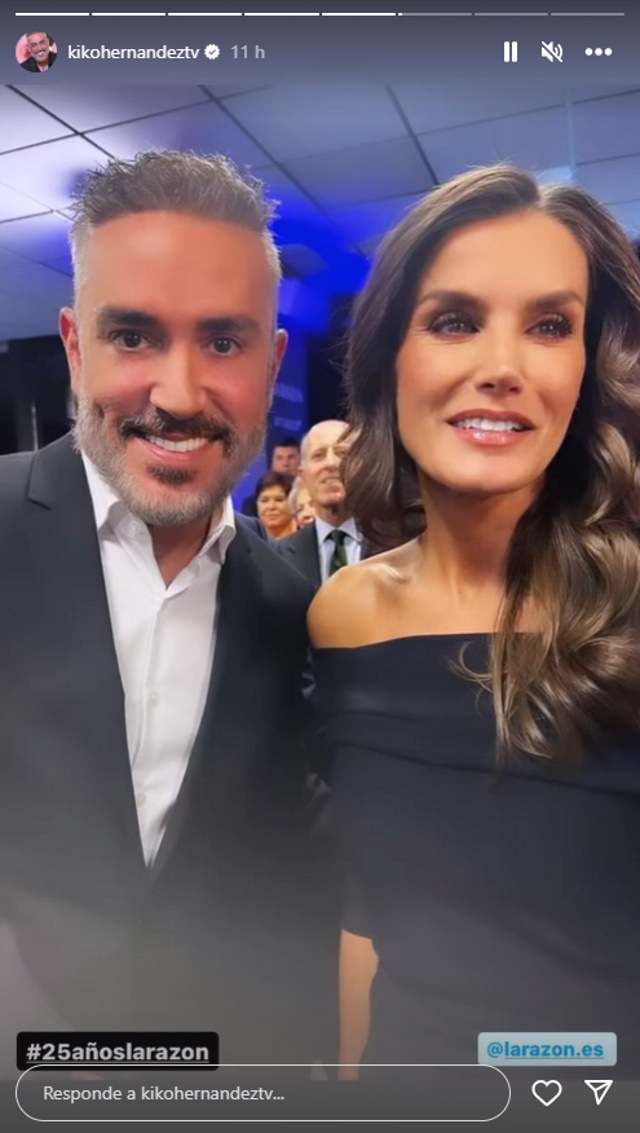640x1133 pixels.
Task: Open kikohernandeztv profile picture
Action: [36, 52]
